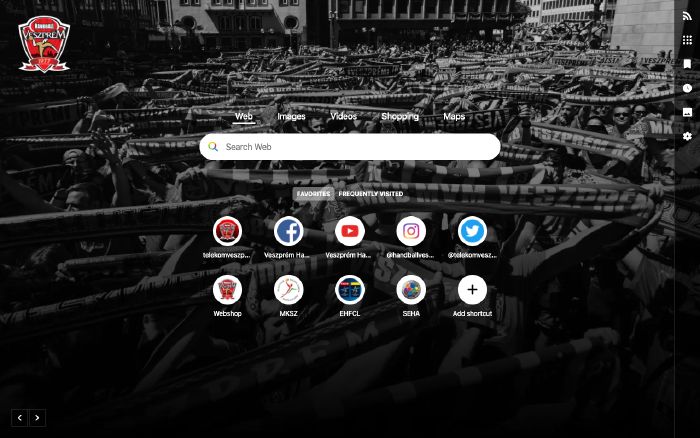
Task: Select the Favorites shortcuts tab
Action: 313,193
